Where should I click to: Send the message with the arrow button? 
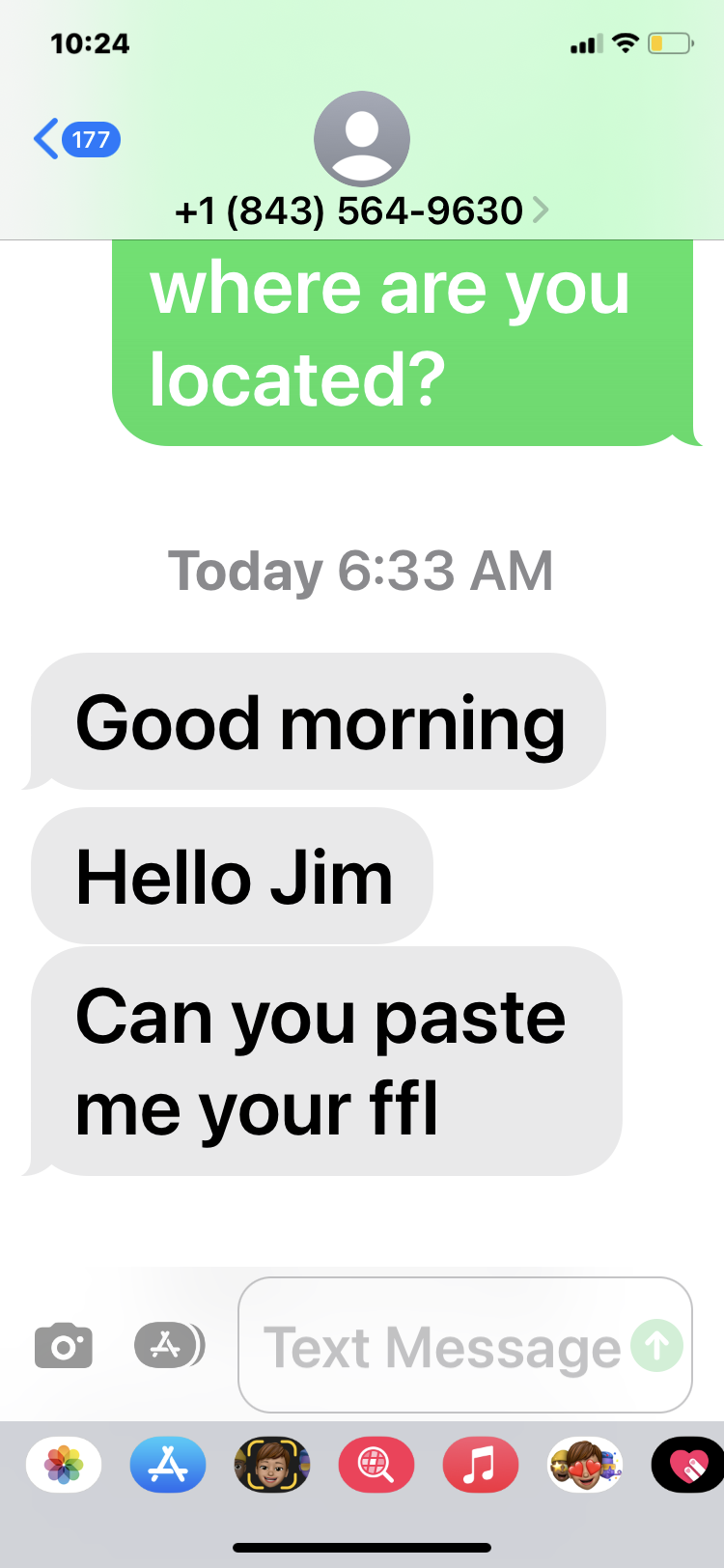pyautogui.click(x=656, y=1345)
